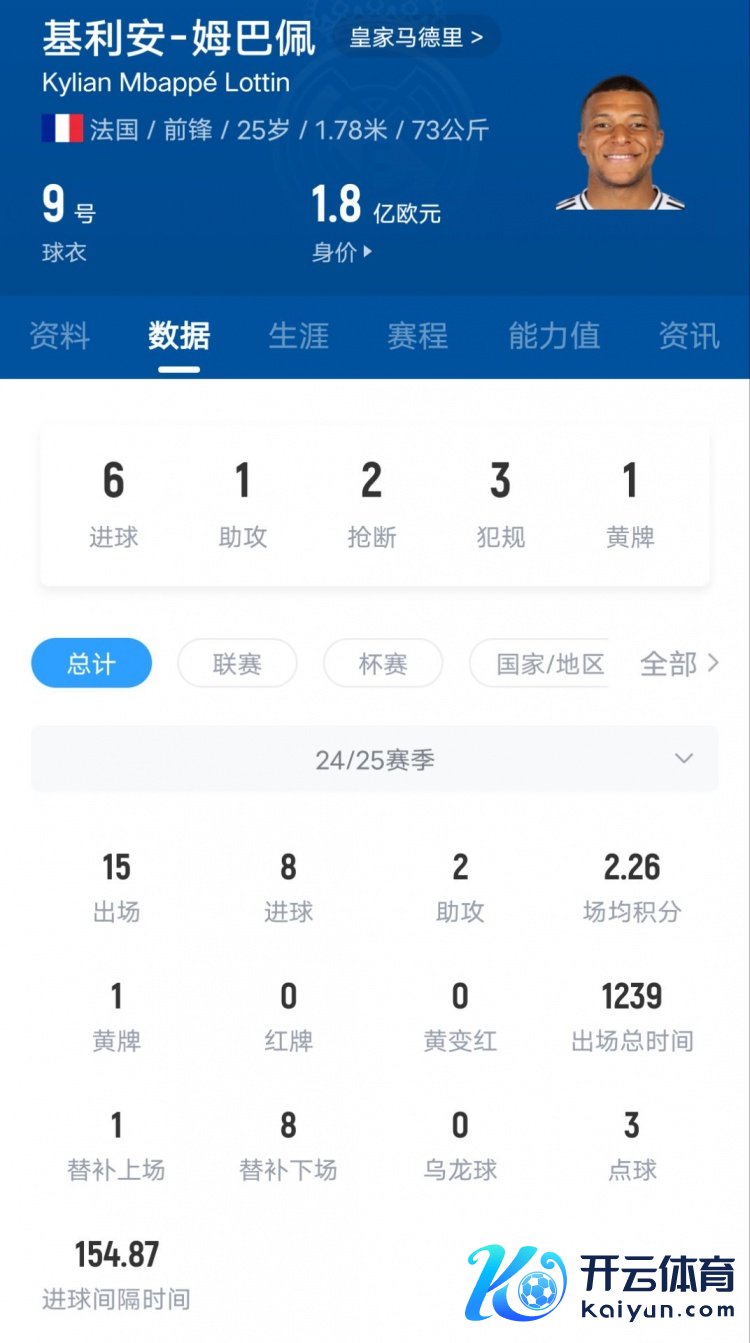
Task: Select the 总计 filter chip
Action: pos(91,663)
